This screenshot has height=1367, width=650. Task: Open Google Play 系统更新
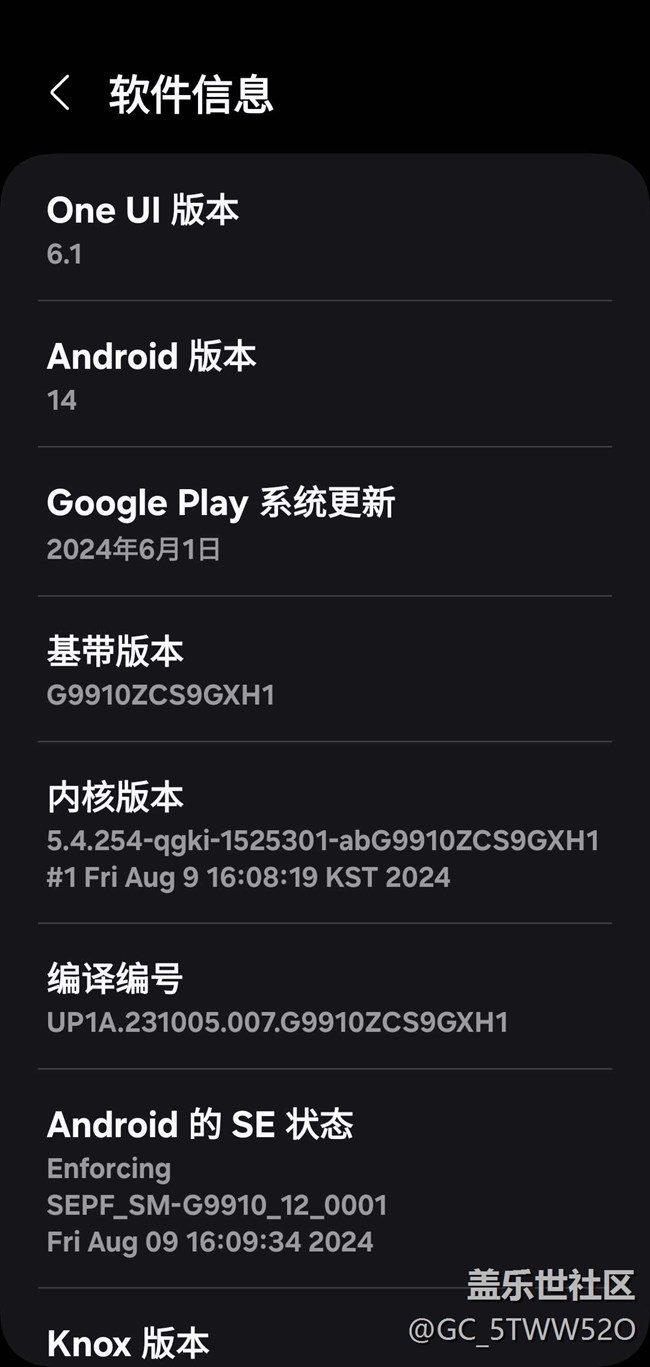(324, 523)
